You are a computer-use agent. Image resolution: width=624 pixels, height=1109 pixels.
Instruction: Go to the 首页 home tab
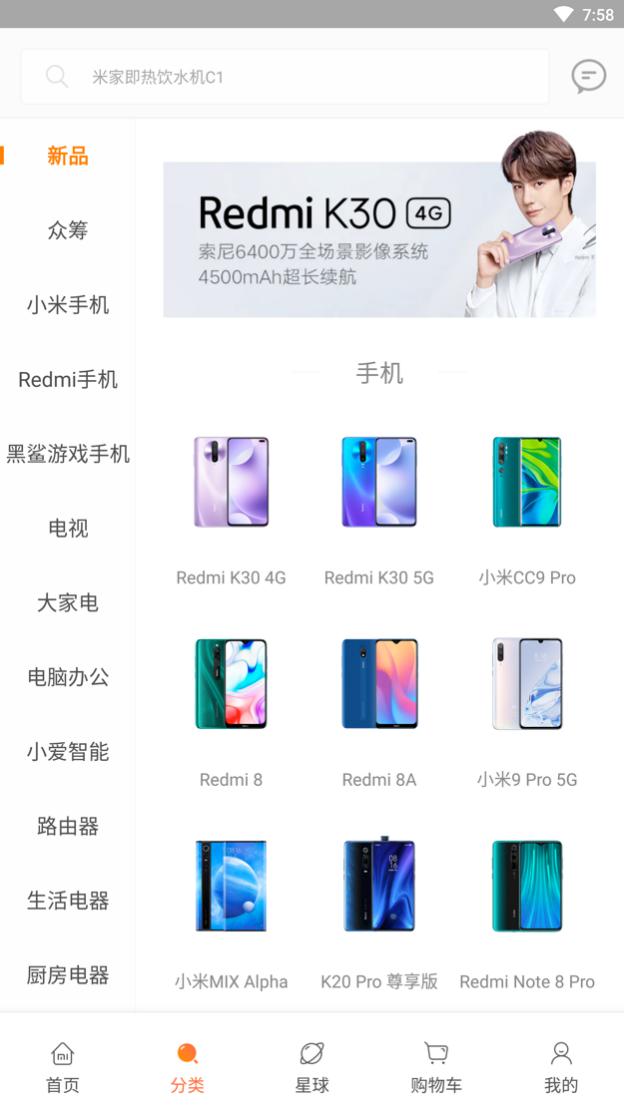click(x=62, y=1066)
